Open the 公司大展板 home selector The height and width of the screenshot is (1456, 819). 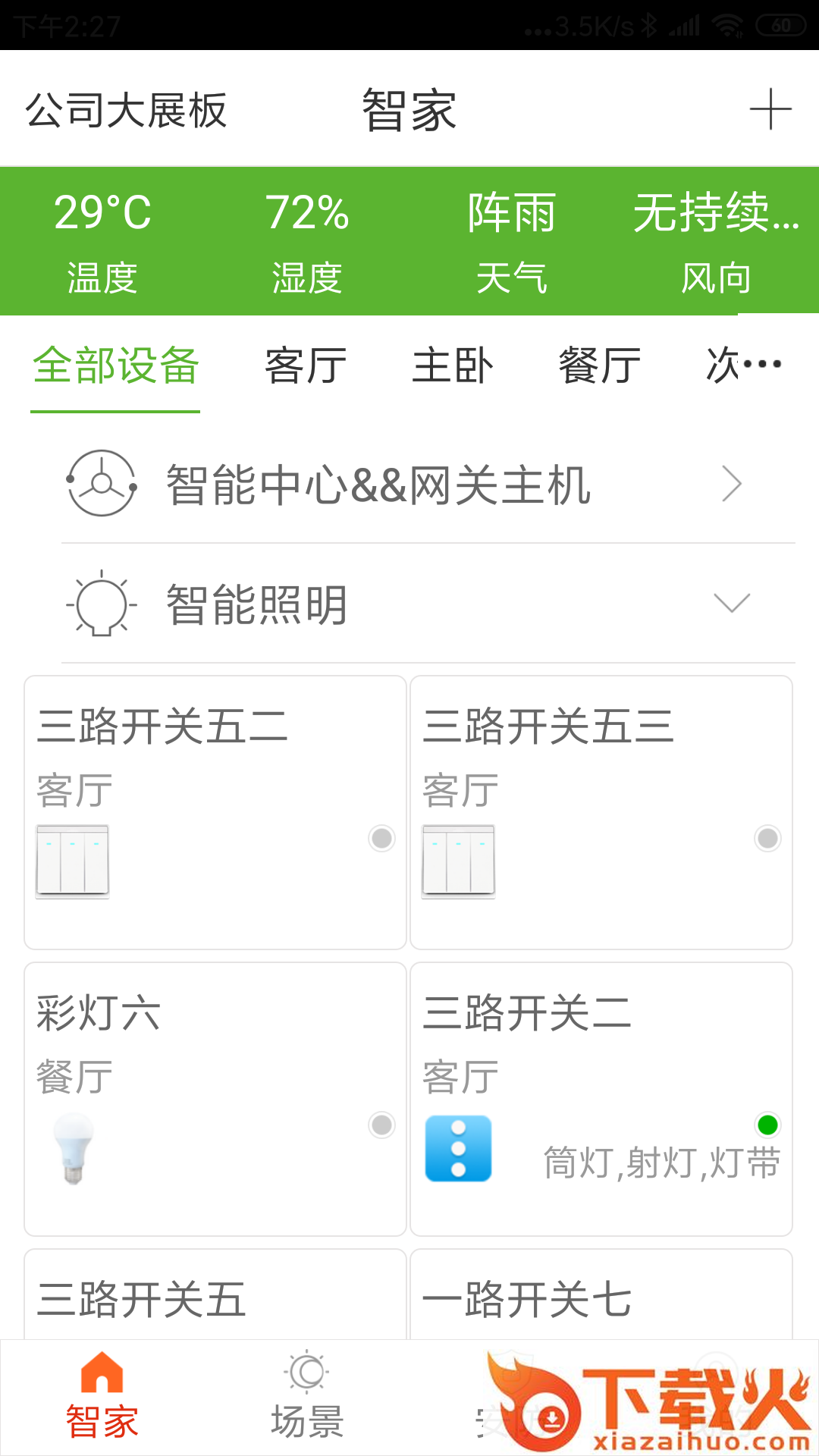coord(126,111)
